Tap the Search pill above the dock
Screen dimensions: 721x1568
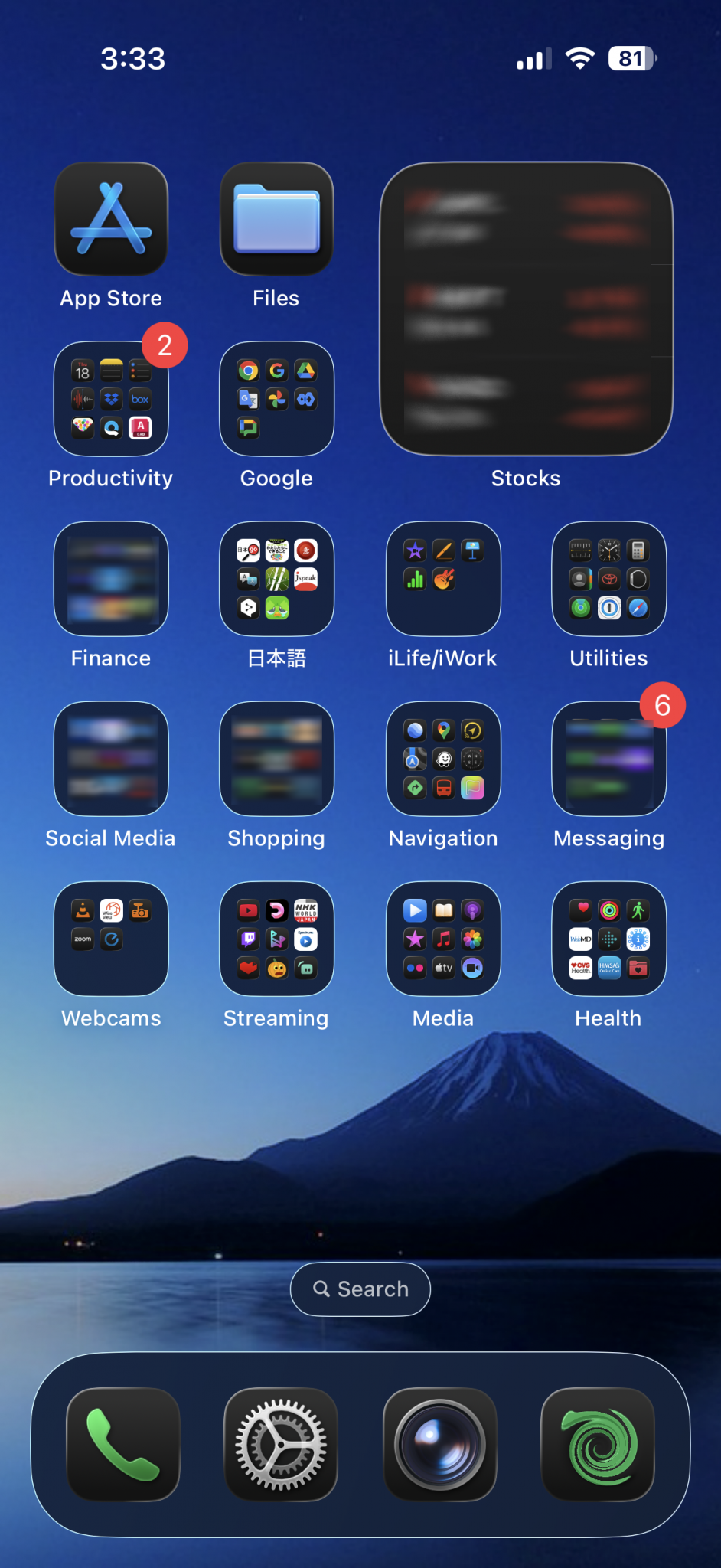point(360,1289)
